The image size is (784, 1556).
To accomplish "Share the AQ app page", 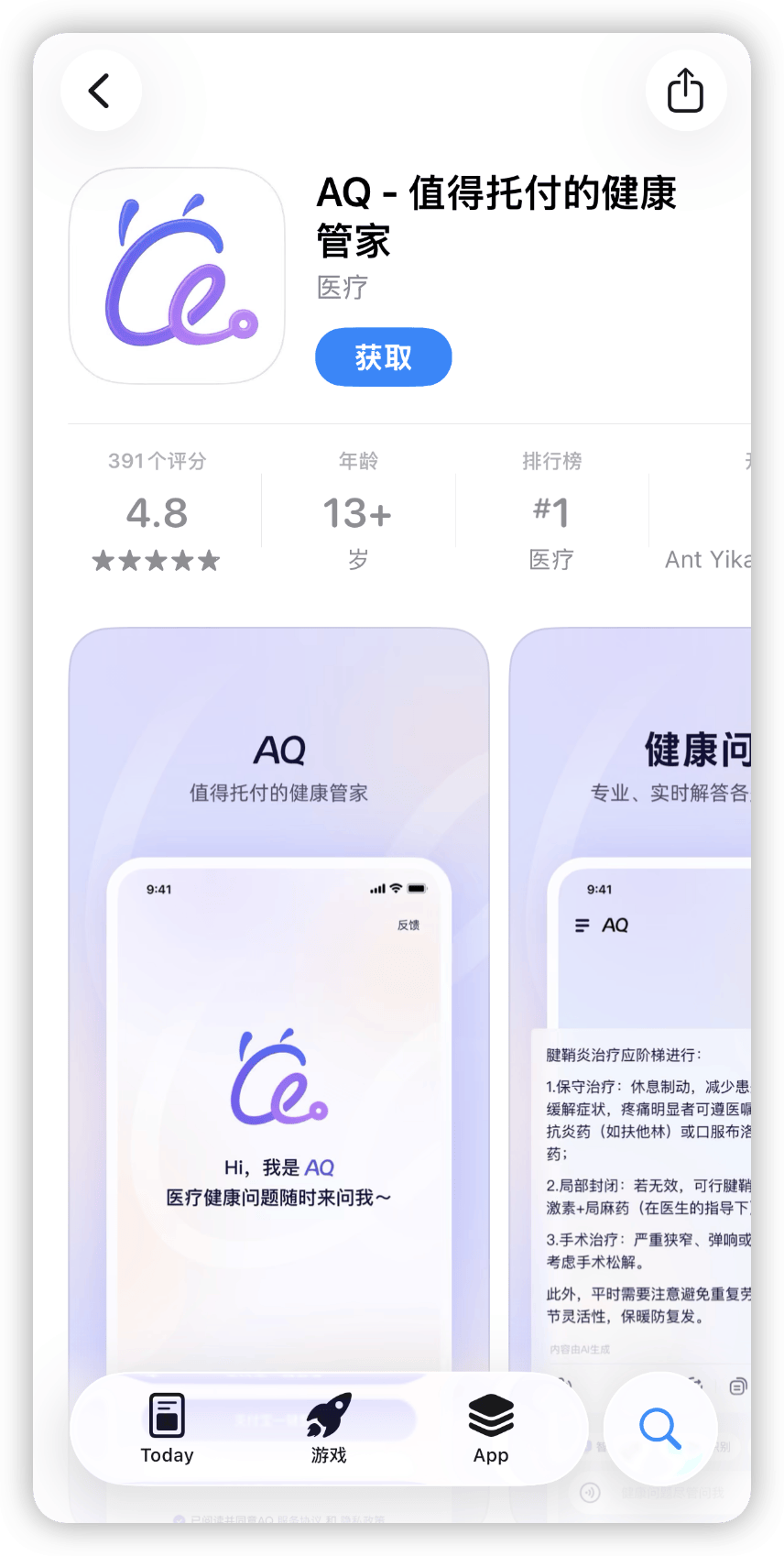I will click(x=685, y=91).
